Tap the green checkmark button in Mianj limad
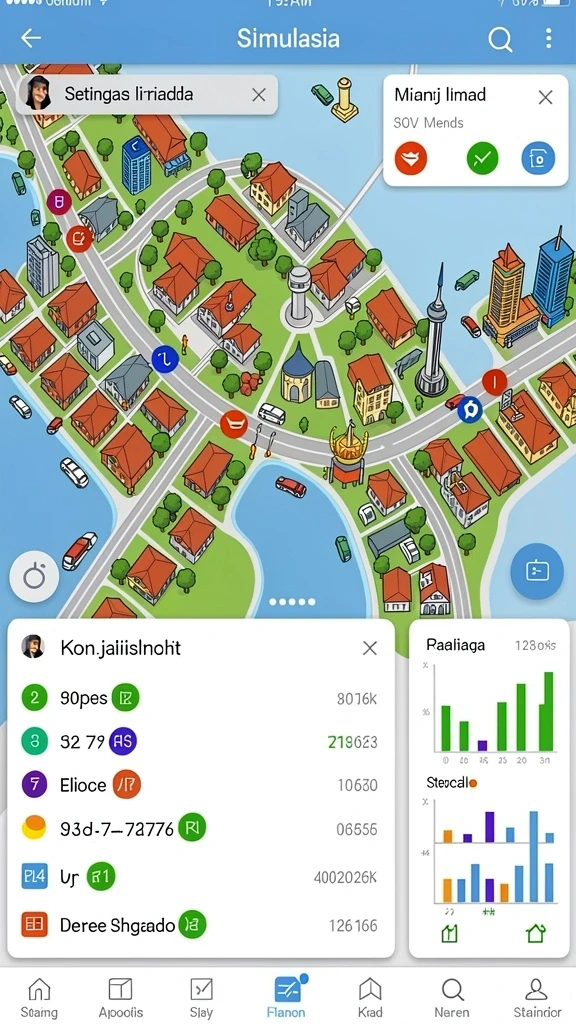This screenshot has height=1024, width=576. point(482,157)
